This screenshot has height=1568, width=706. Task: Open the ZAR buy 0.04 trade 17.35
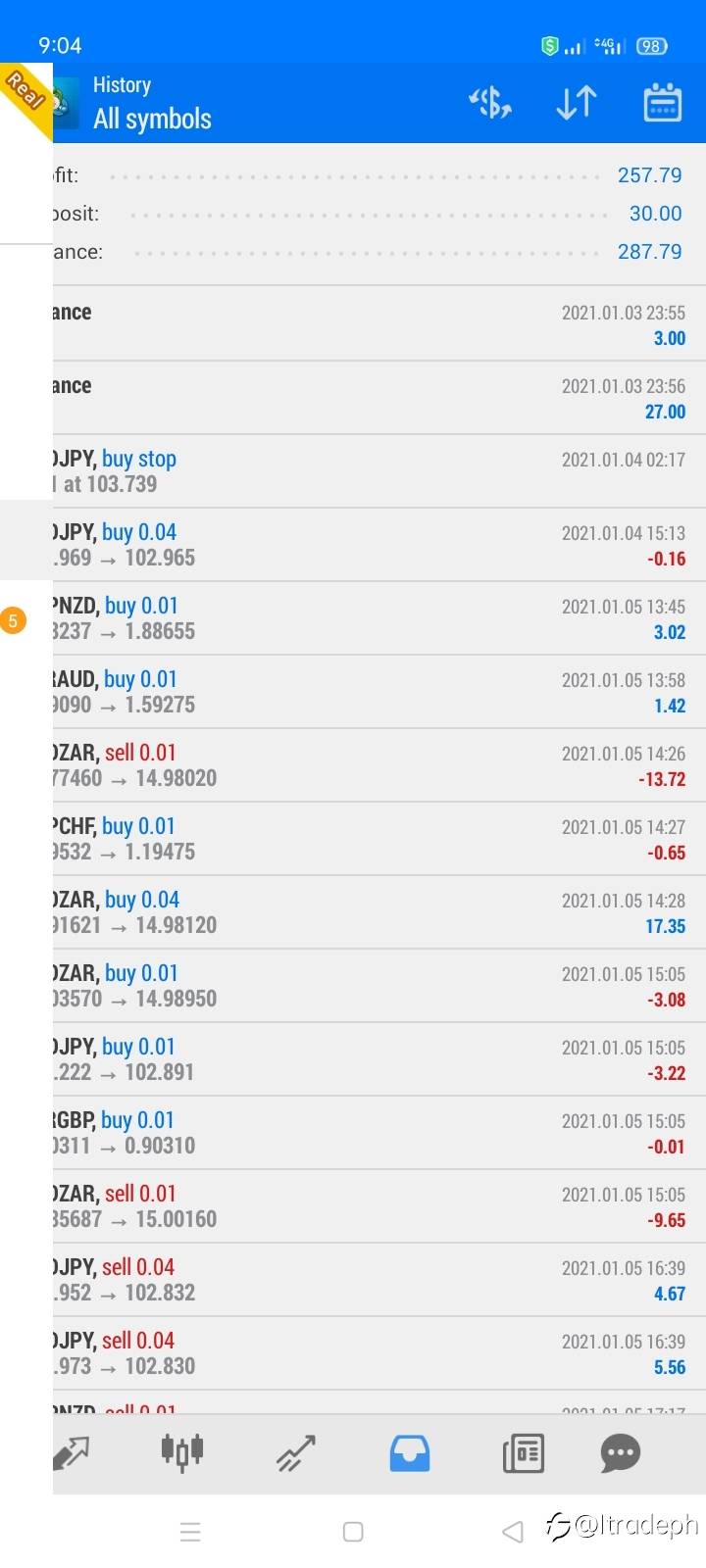tap(379, 912)
